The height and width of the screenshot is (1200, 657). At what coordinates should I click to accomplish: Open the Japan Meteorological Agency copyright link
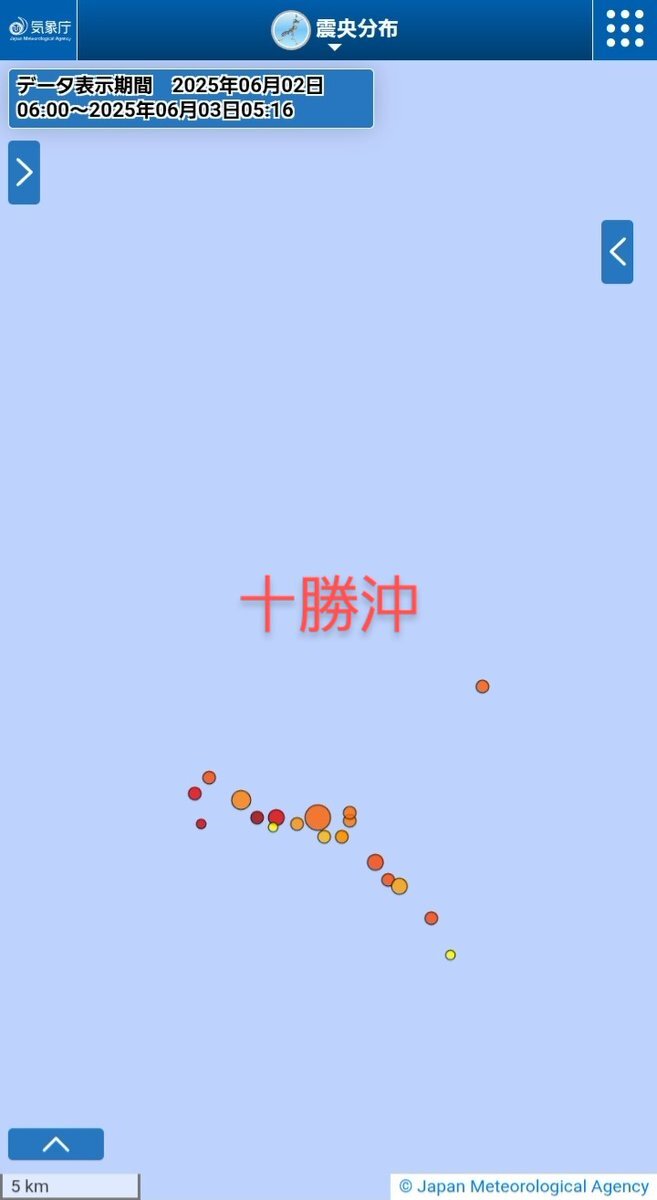(x=523, y=1186)
